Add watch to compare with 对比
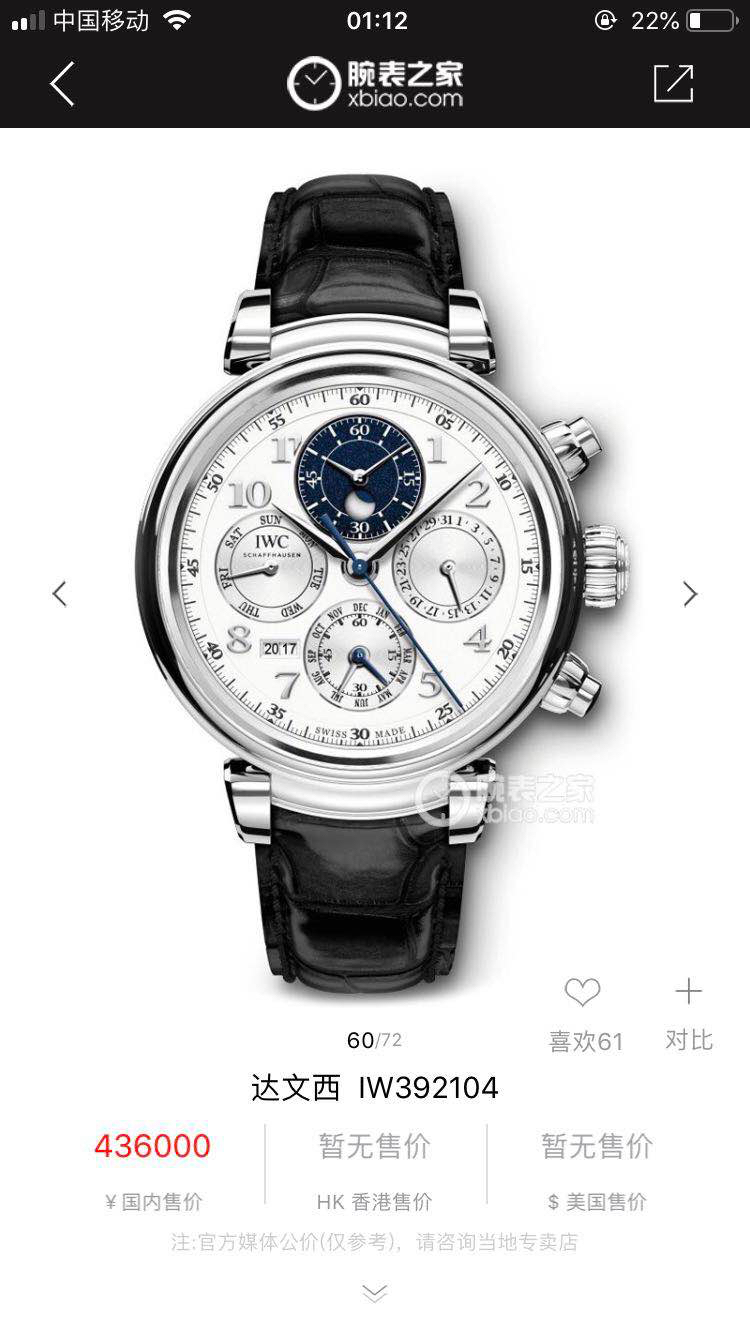The image size is (750, 1334). [689, 1012]
